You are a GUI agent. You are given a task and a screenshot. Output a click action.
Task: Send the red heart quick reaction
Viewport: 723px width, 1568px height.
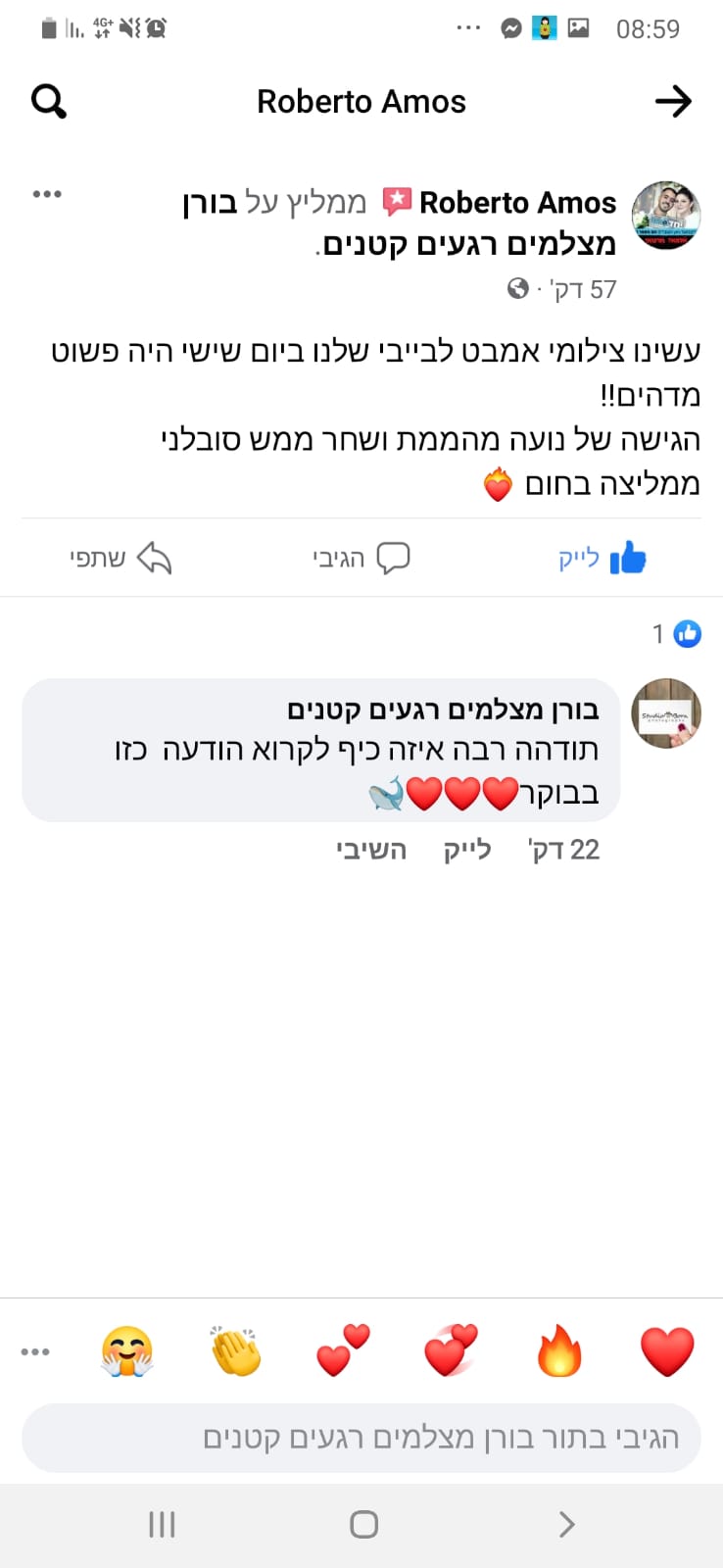[x=667, y=1351]
